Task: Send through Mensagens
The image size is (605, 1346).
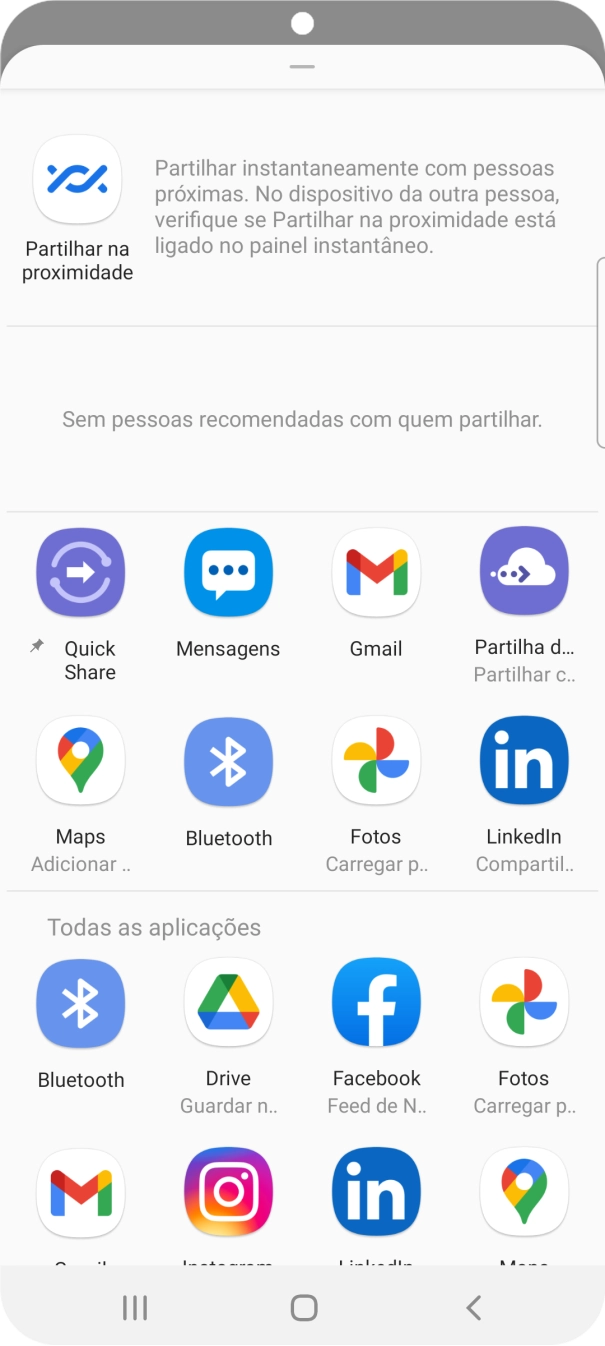Action: tap(228, 573)
